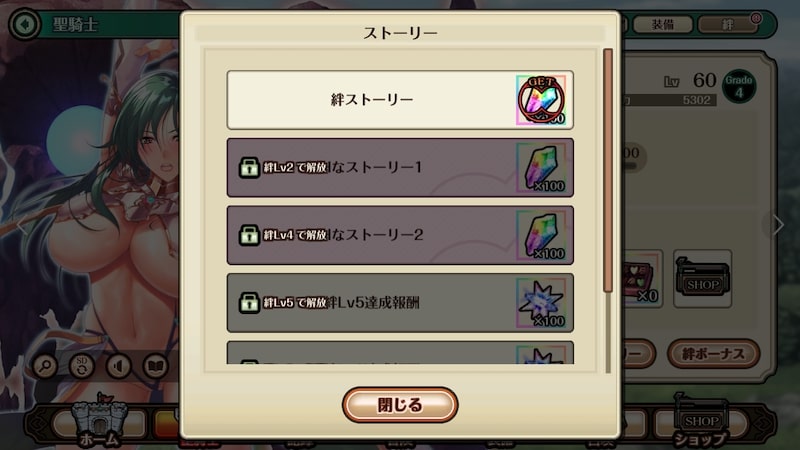Screen dimensions: 800x450
Task: Close the story dialog with 閉じる
Action: tap(400, 405)
